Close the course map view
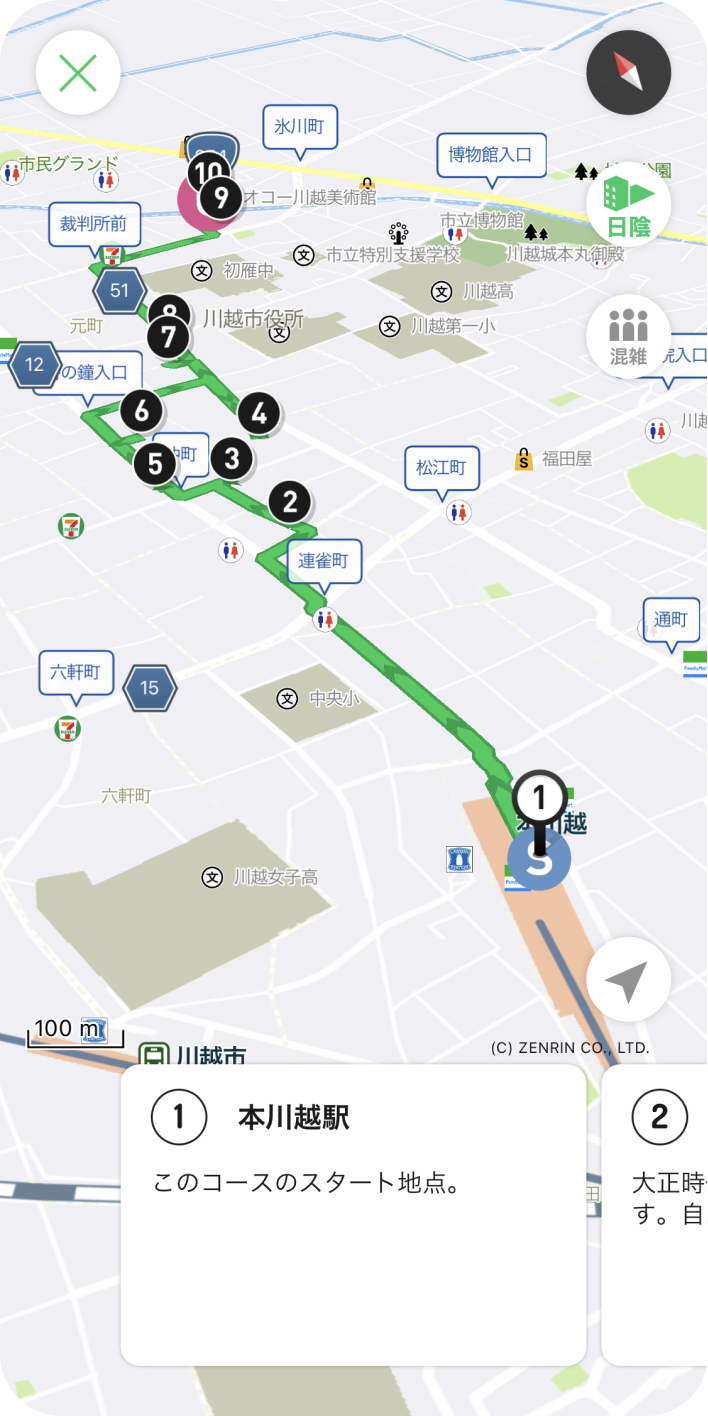 pos(78,73)
